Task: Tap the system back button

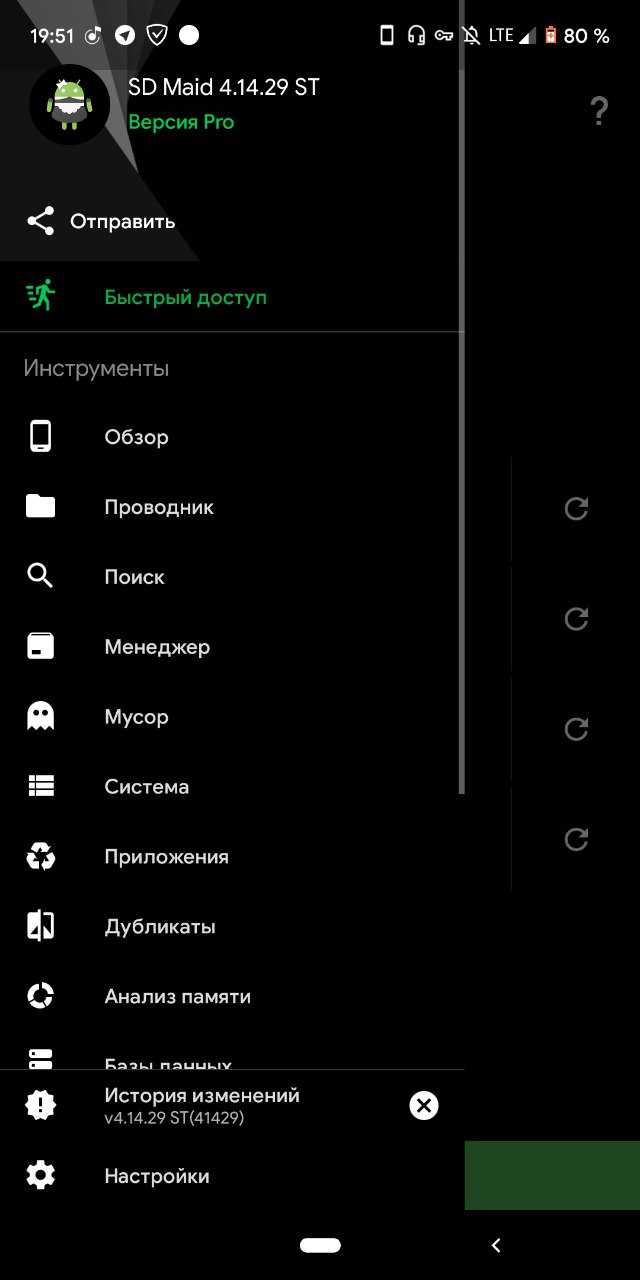Action: [496, 1245]
